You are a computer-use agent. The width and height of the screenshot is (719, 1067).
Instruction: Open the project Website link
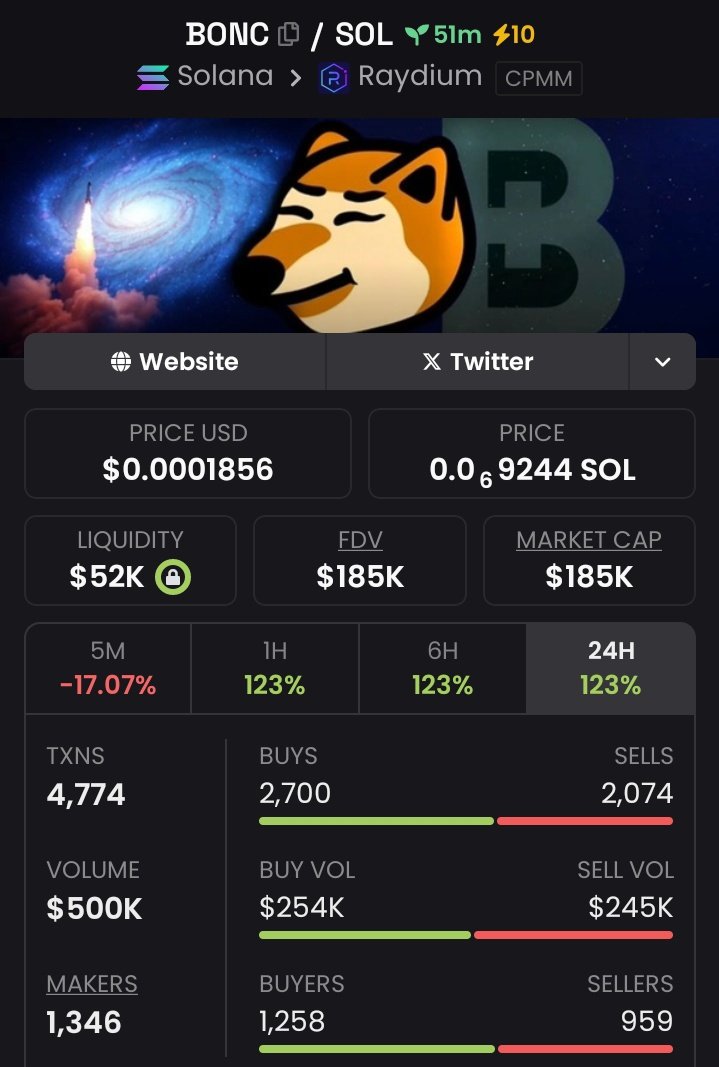click(x=175, y=362)
